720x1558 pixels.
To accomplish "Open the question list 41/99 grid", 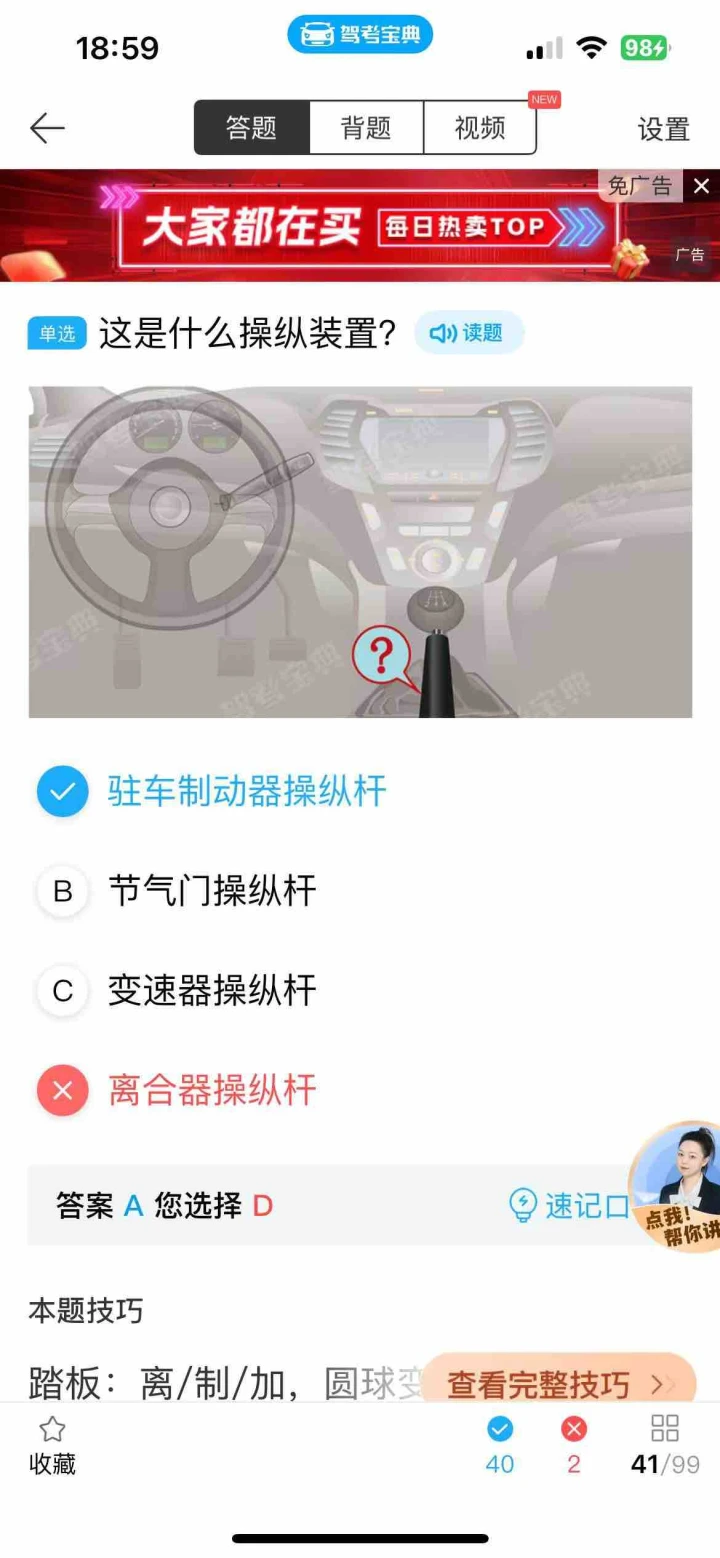I will pos(665,1446).
